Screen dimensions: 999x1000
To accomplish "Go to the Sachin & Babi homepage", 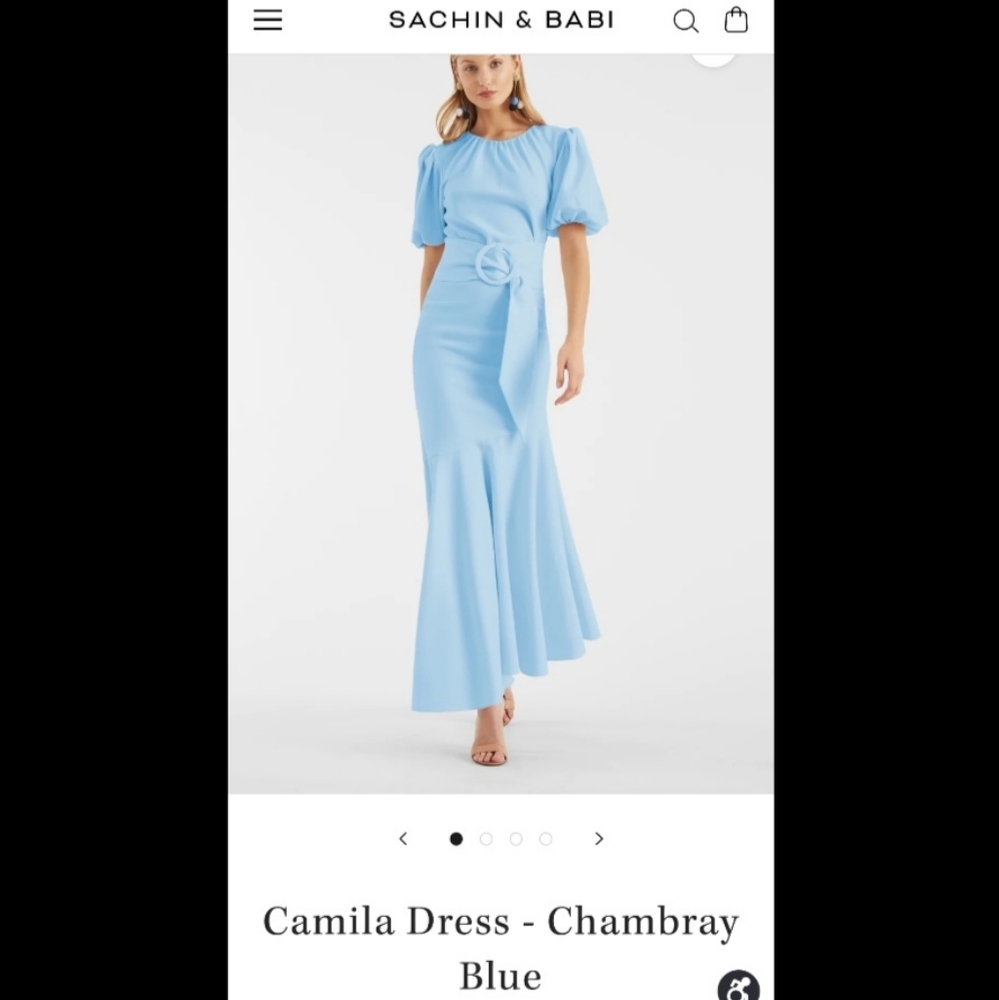I will 501,20.
